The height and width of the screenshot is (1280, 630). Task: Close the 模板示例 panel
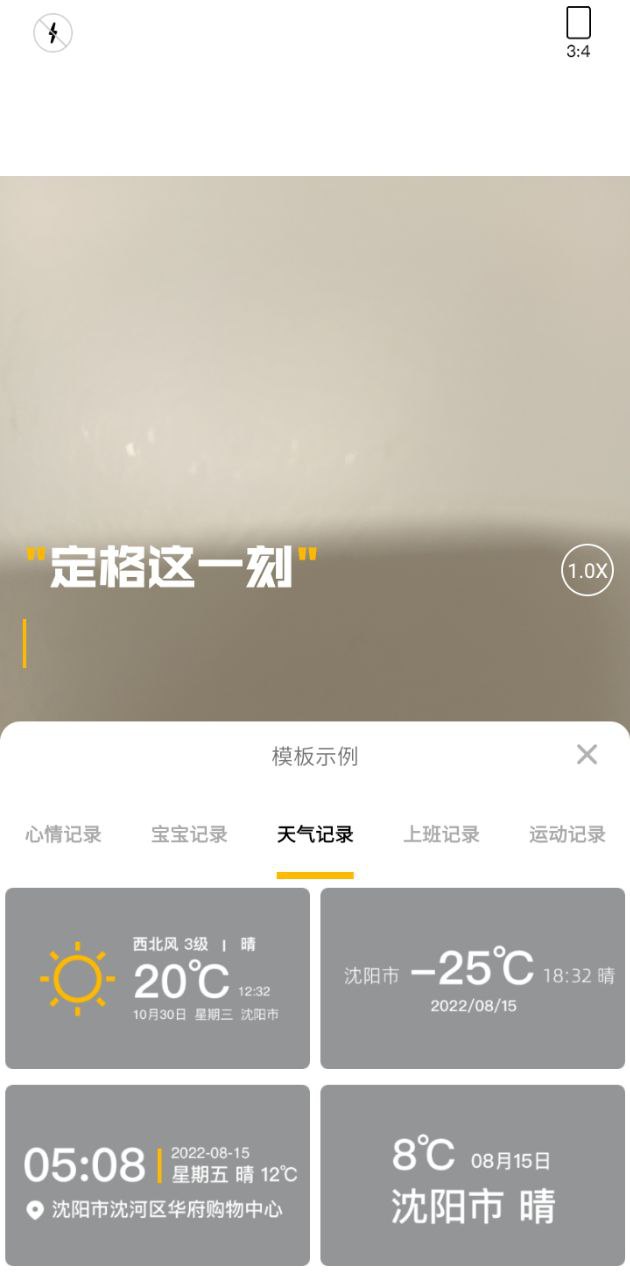(x=587, y=755)
